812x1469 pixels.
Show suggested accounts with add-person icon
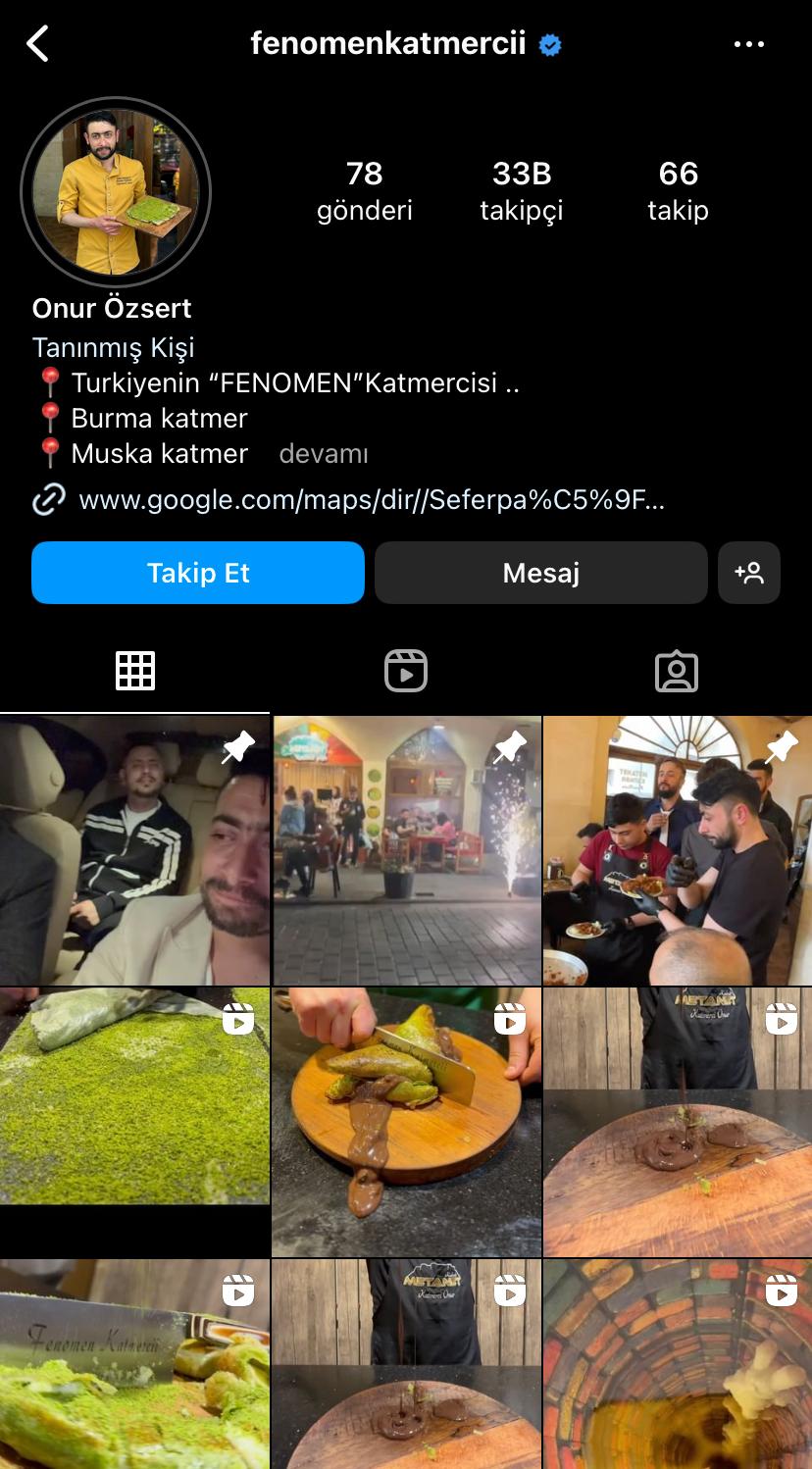click(x=749, y=573)
